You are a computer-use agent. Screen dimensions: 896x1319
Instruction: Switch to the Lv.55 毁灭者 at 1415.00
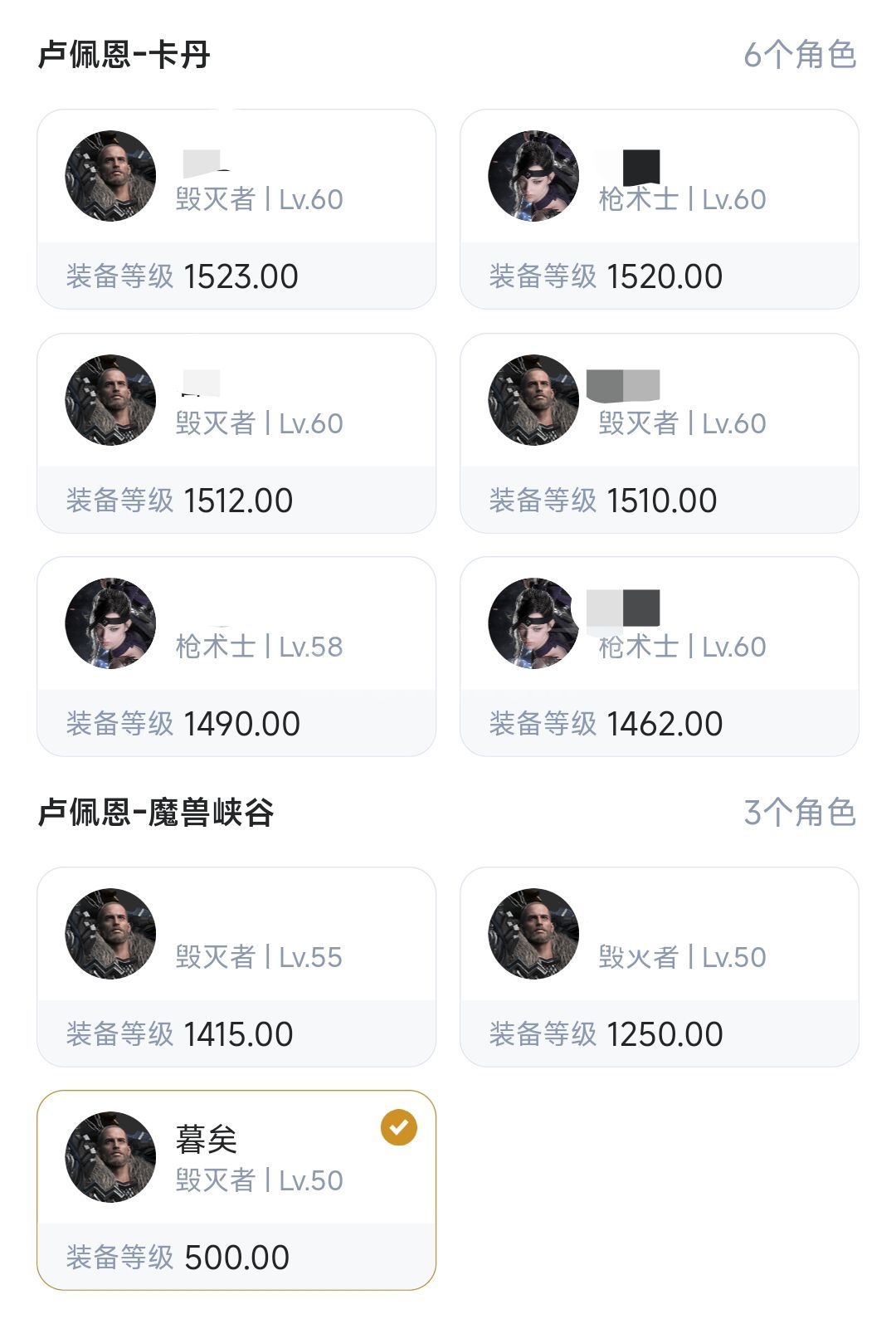point(236,967)
